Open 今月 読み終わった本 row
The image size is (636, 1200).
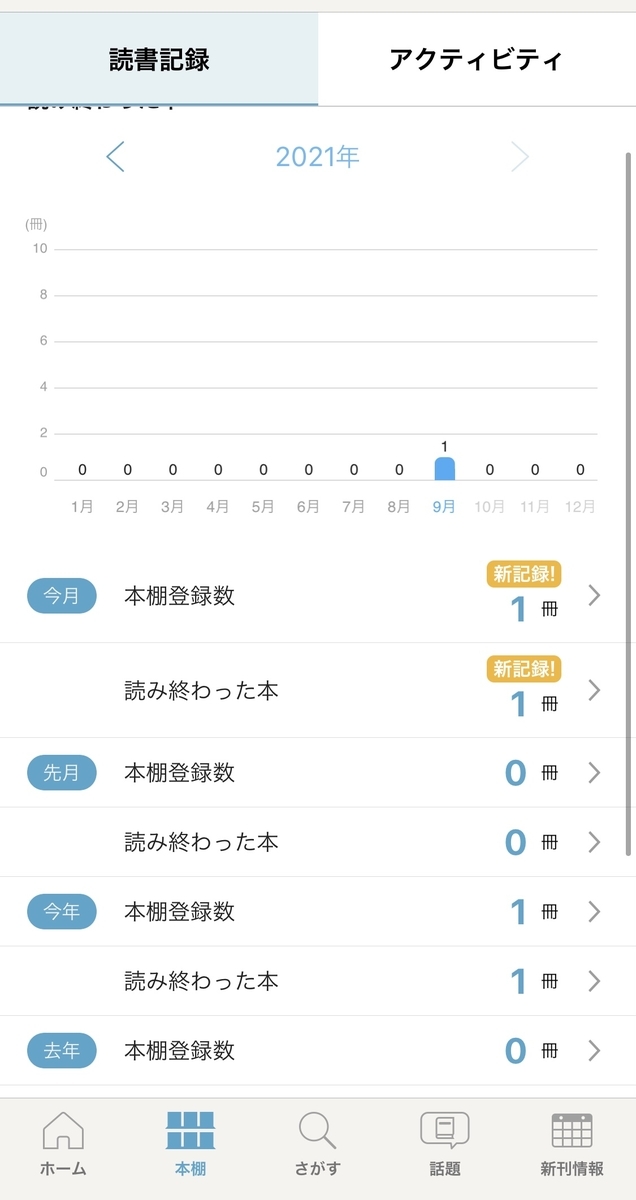[318, 691]
